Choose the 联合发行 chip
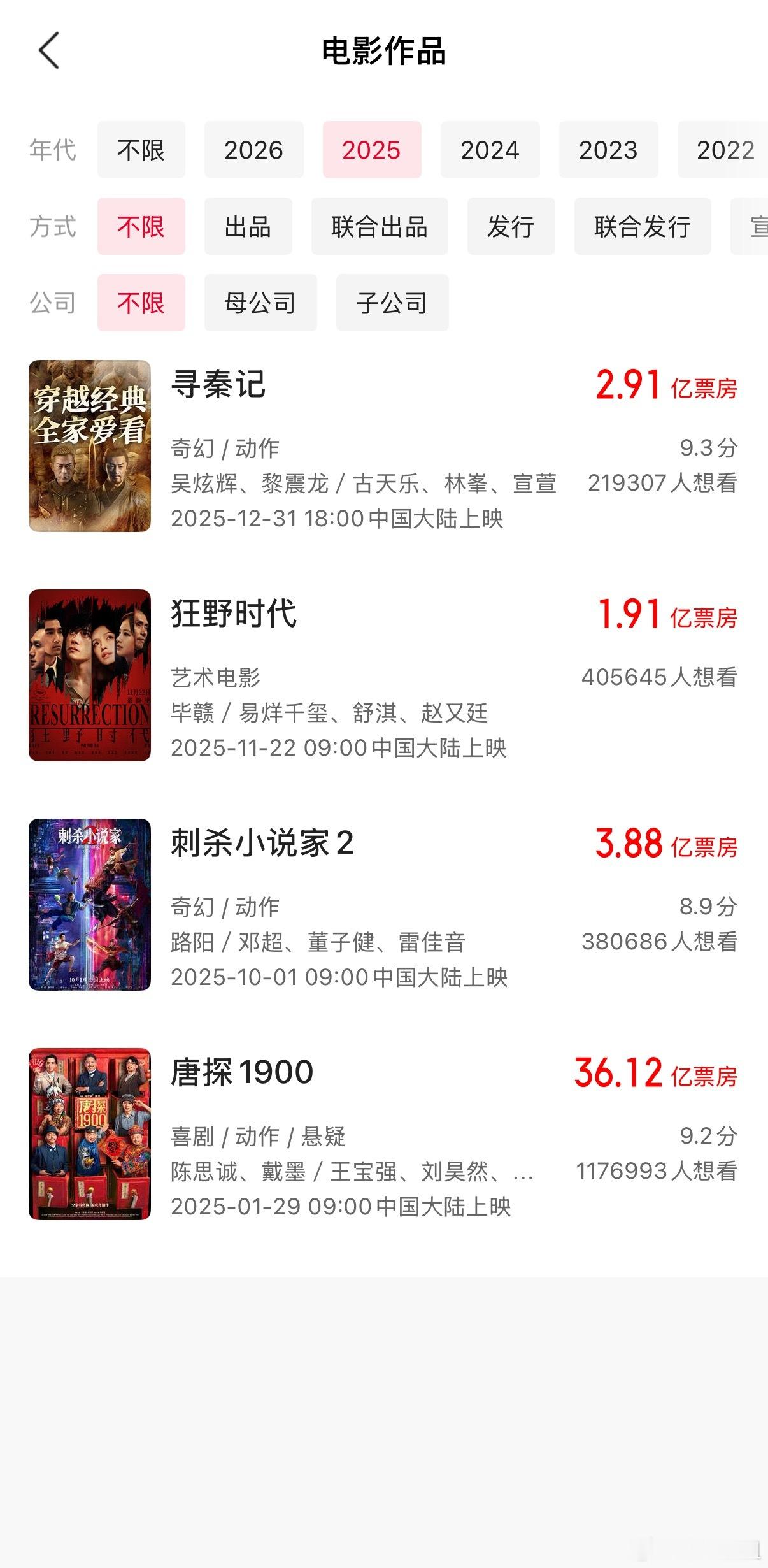Image resolution: width=768 pixels, height=1568 pixels. click(x=642, y=226)
